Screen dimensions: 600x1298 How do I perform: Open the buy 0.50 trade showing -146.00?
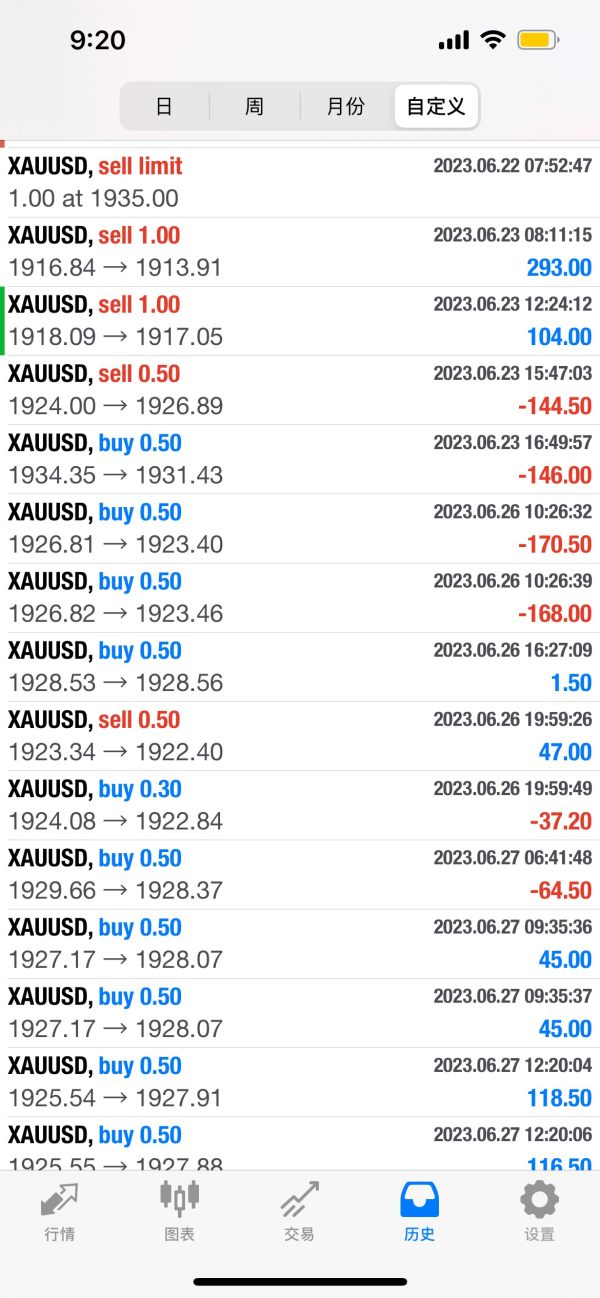point(300,459)
